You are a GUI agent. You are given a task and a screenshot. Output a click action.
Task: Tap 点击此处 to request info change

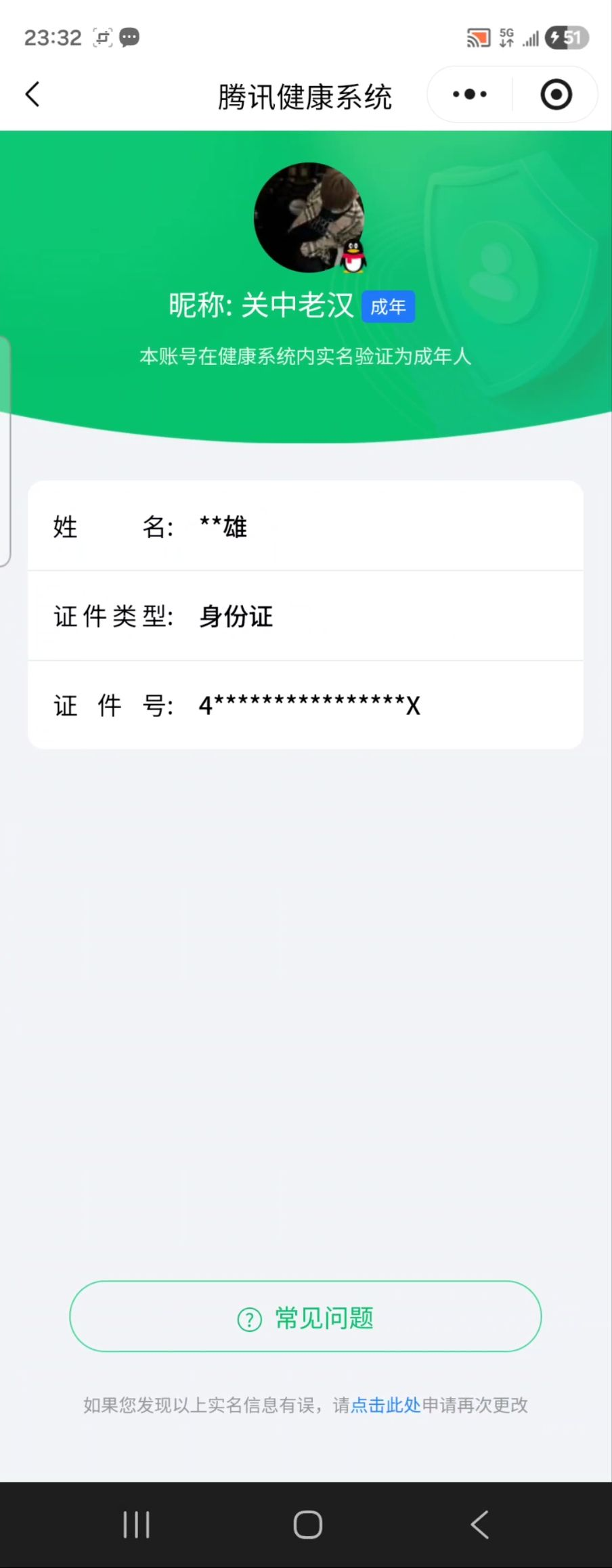coord(386,1405)
